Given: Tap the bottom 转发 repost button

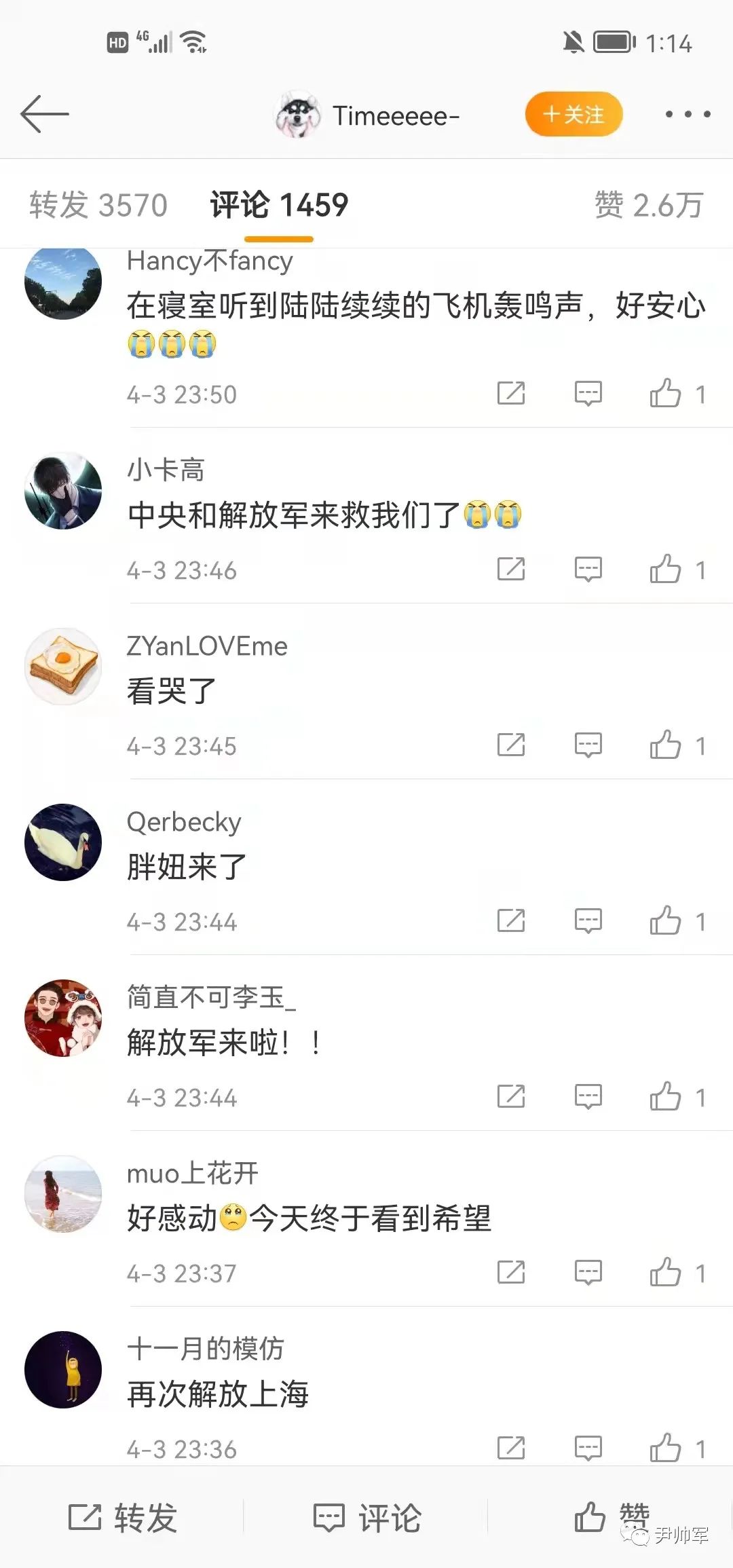Looking at the screenshot, I should tap(123, 1518).
